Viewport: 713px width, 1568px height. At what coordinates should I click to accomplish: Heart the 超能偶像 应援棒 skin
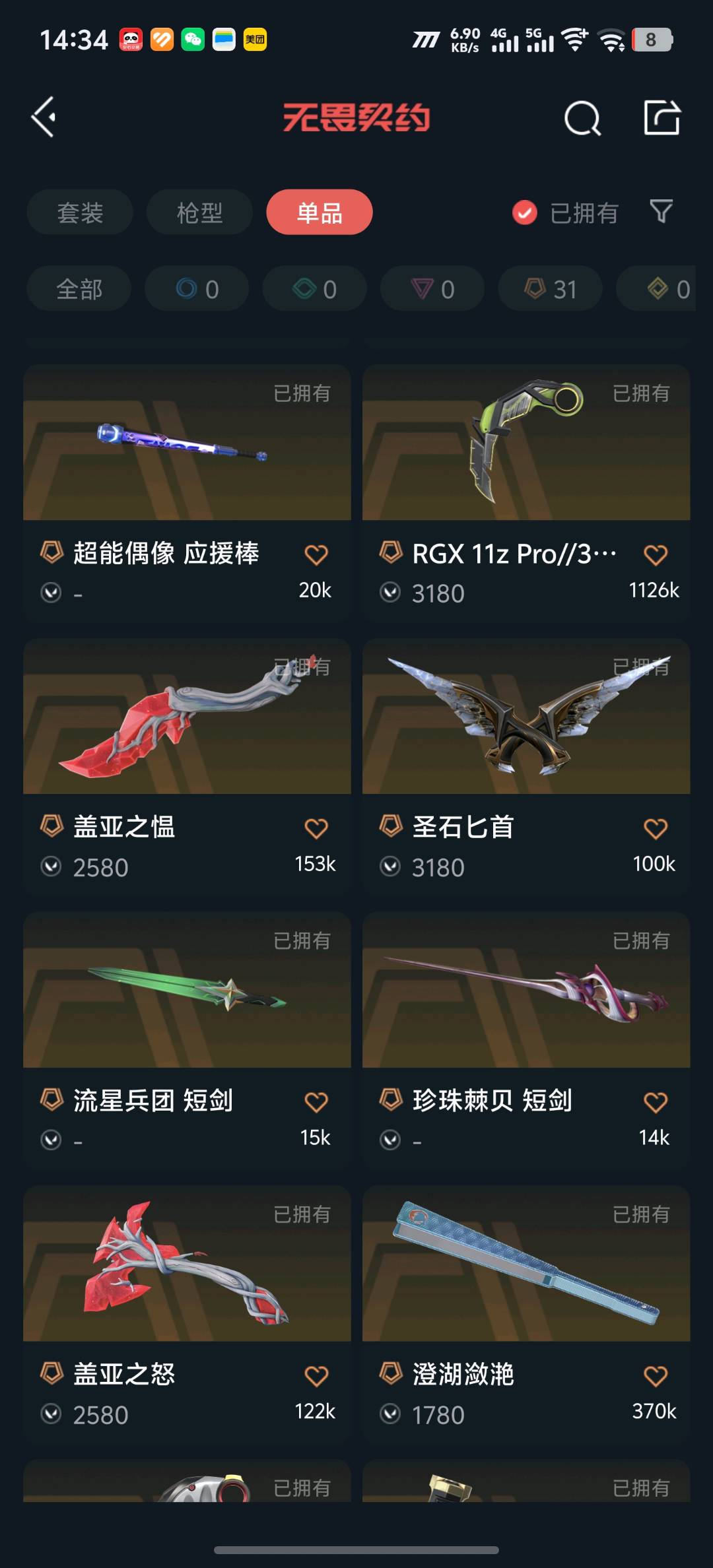coord(316,554)
